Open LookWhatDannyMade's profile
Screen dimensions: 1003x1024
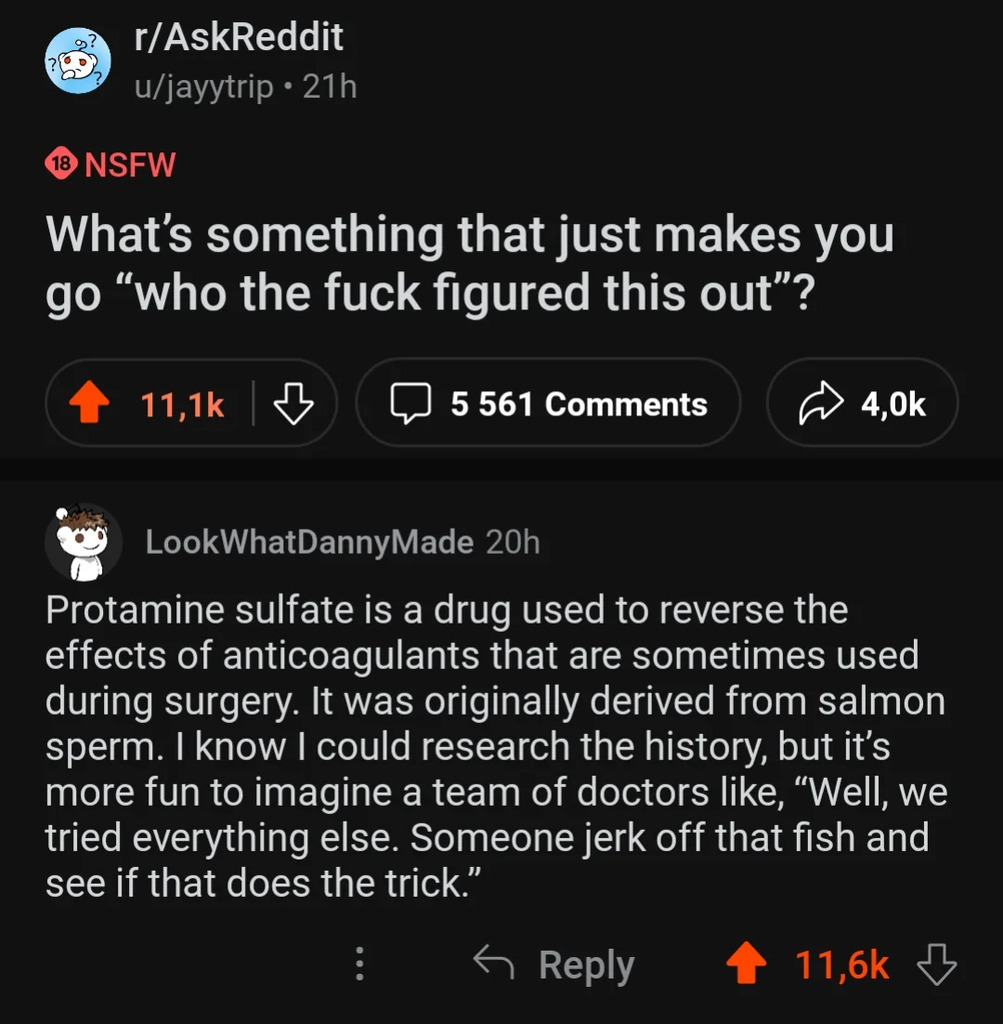coord(309,542)
